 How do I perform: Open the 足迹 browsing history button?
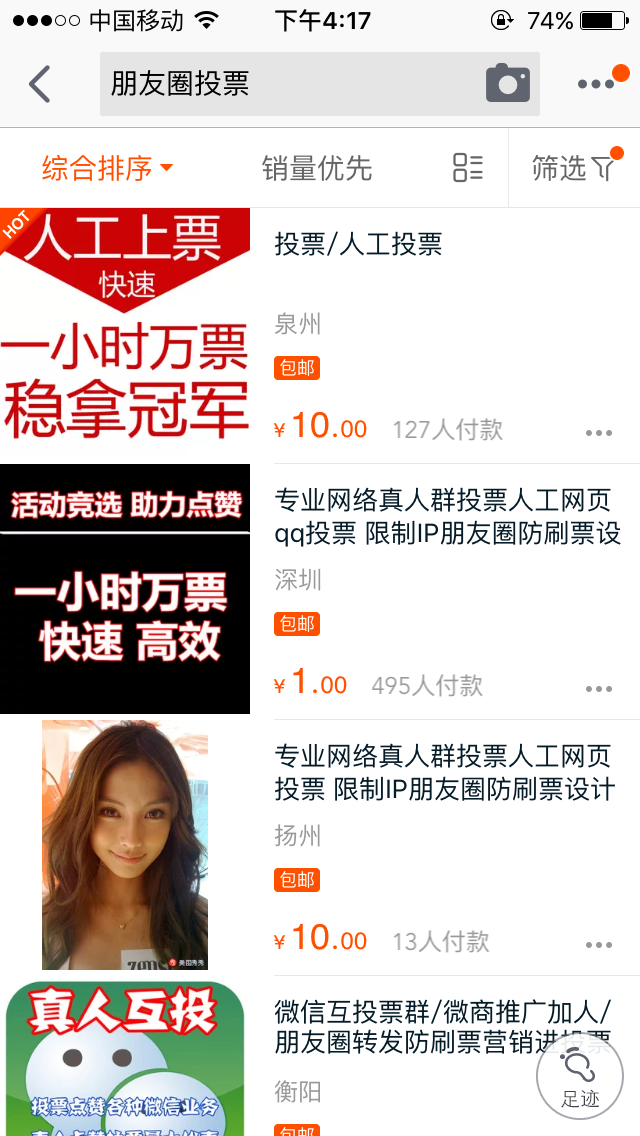pyautogui.click(x=580, y=1077)
